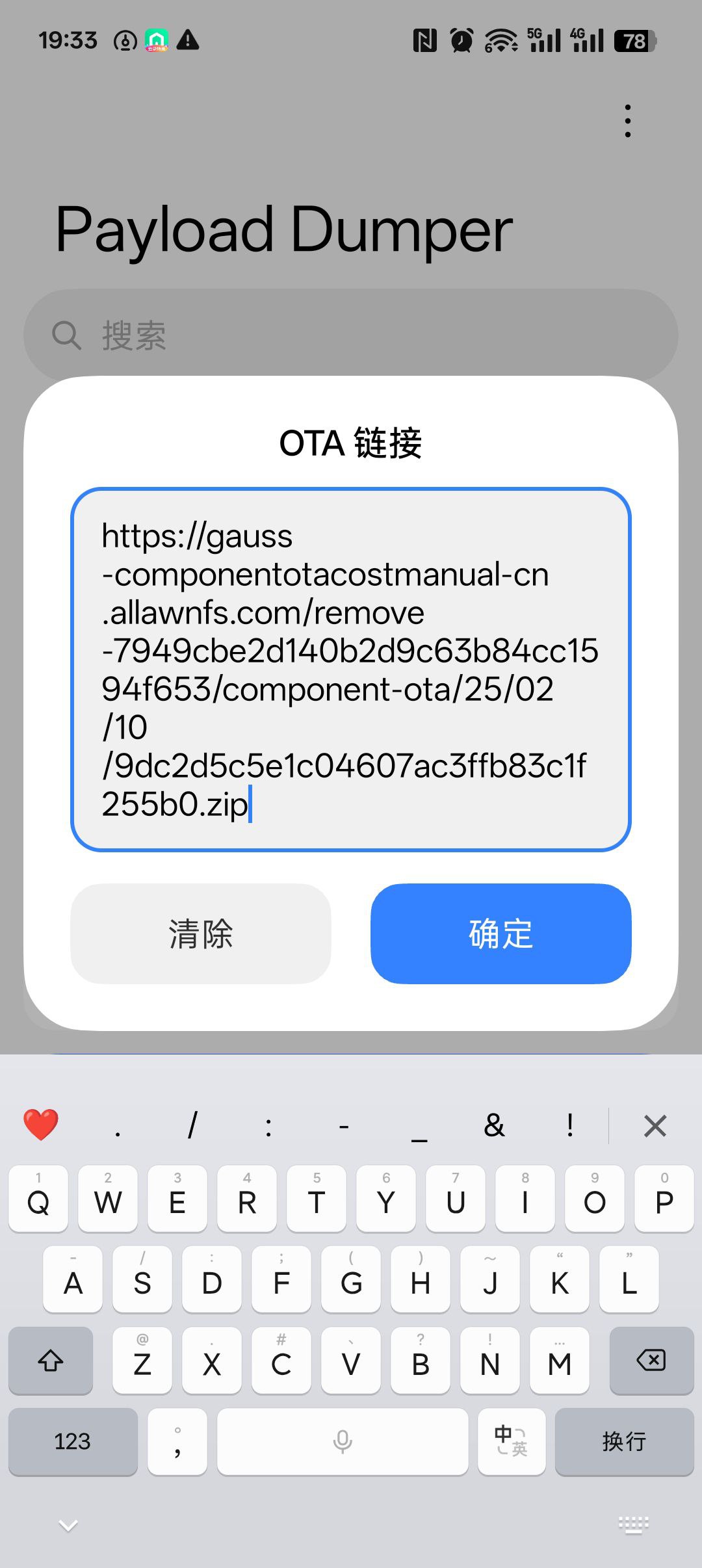Confirm the OTA link with 确定

coord(500,934)
